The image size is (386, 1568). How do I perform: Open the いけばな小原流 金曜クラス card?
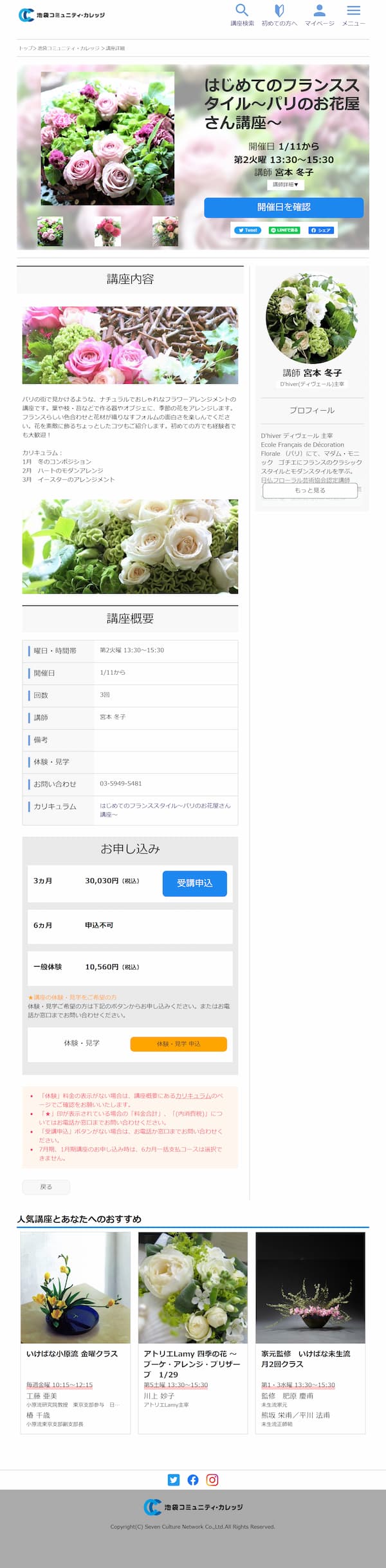(x=75, y=1333)
